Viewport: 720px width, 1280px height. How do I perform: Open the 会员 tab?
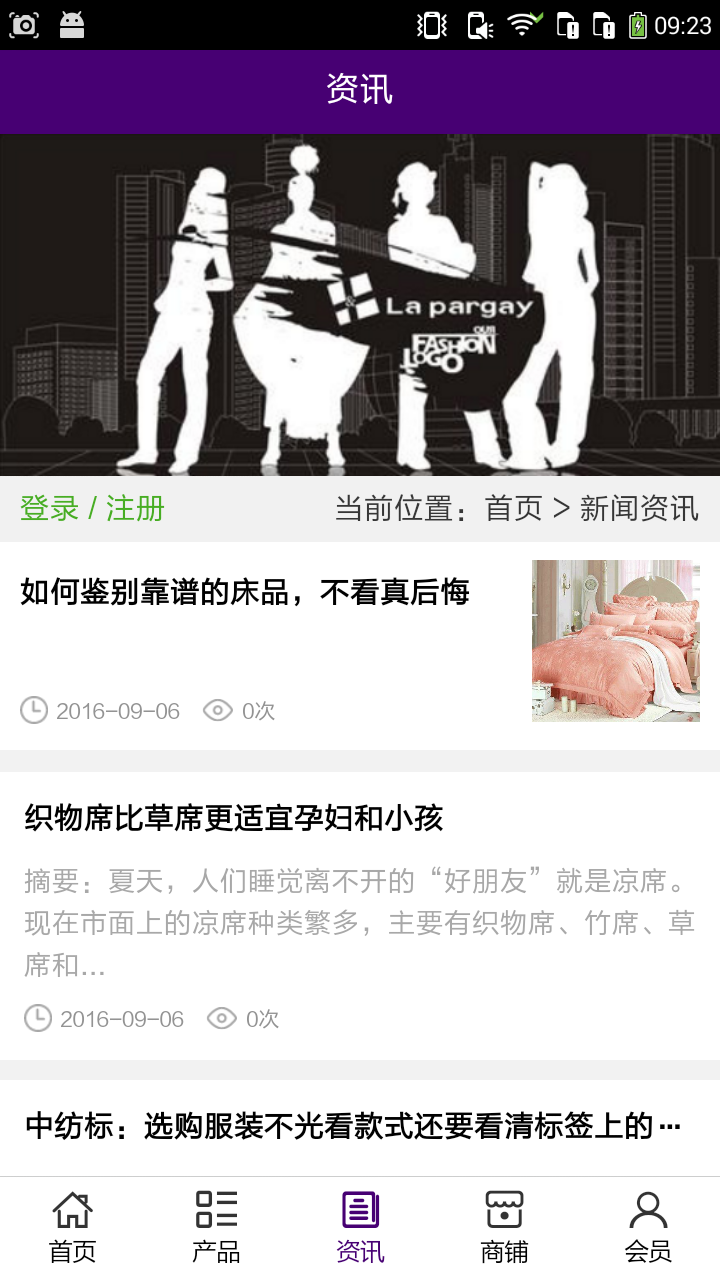(x=648, y=1227)
